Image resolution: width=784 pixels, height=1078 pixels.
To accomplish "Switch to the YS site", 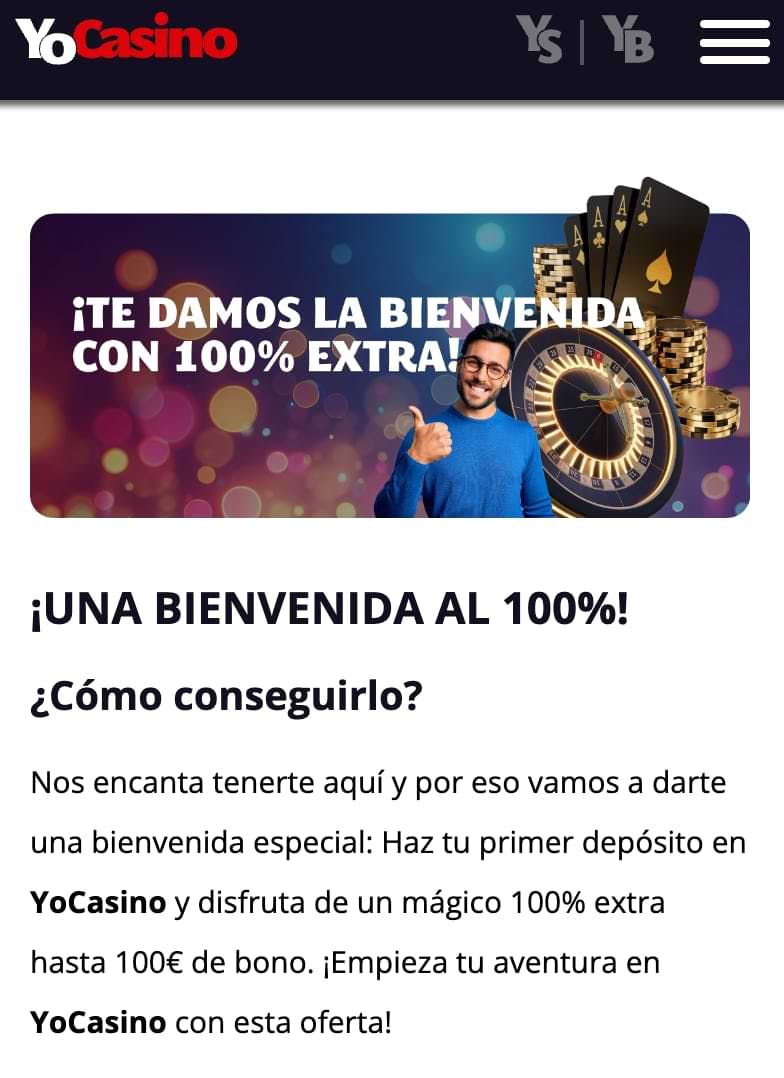I will click(x=539, y=41).
